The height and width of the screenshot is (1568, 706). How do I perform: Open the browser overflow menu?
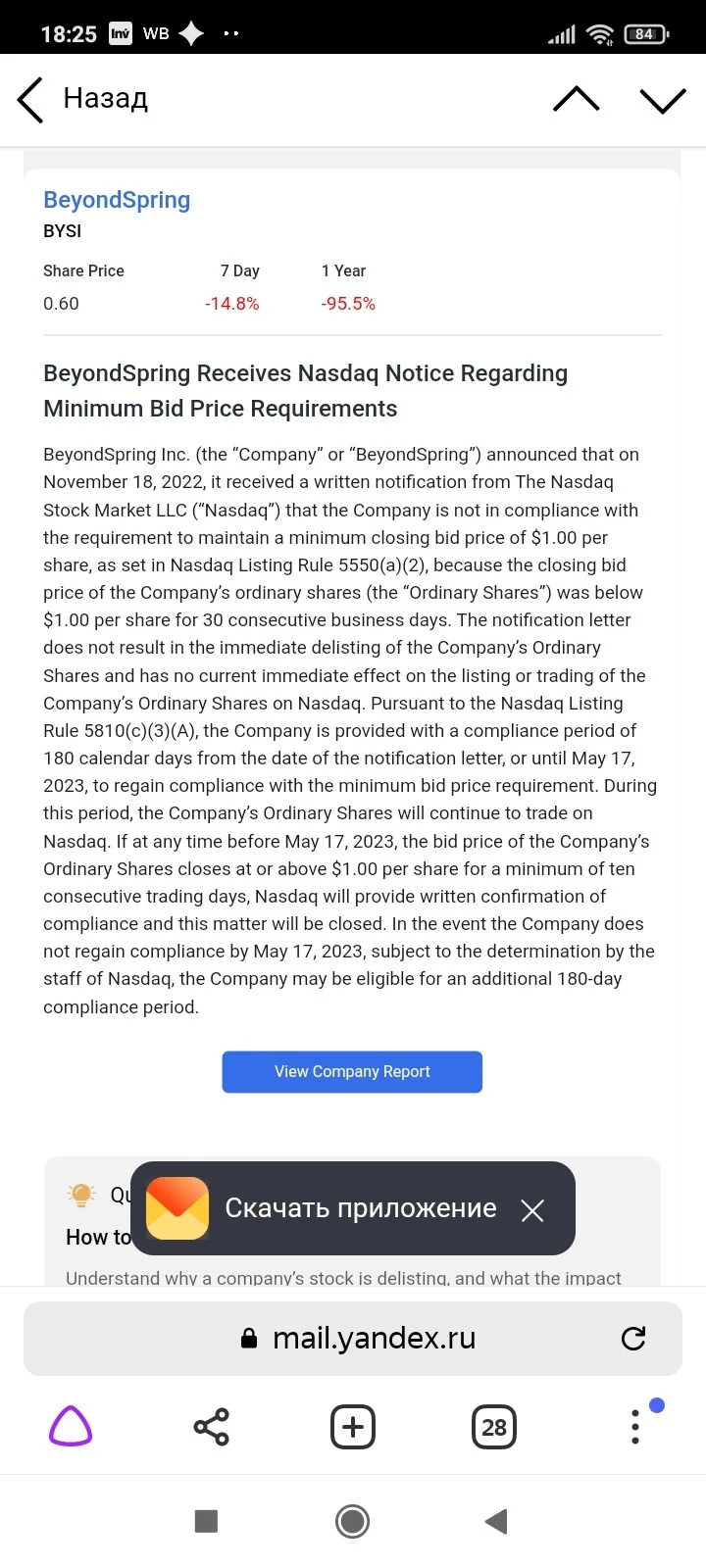coord(635,1426)
